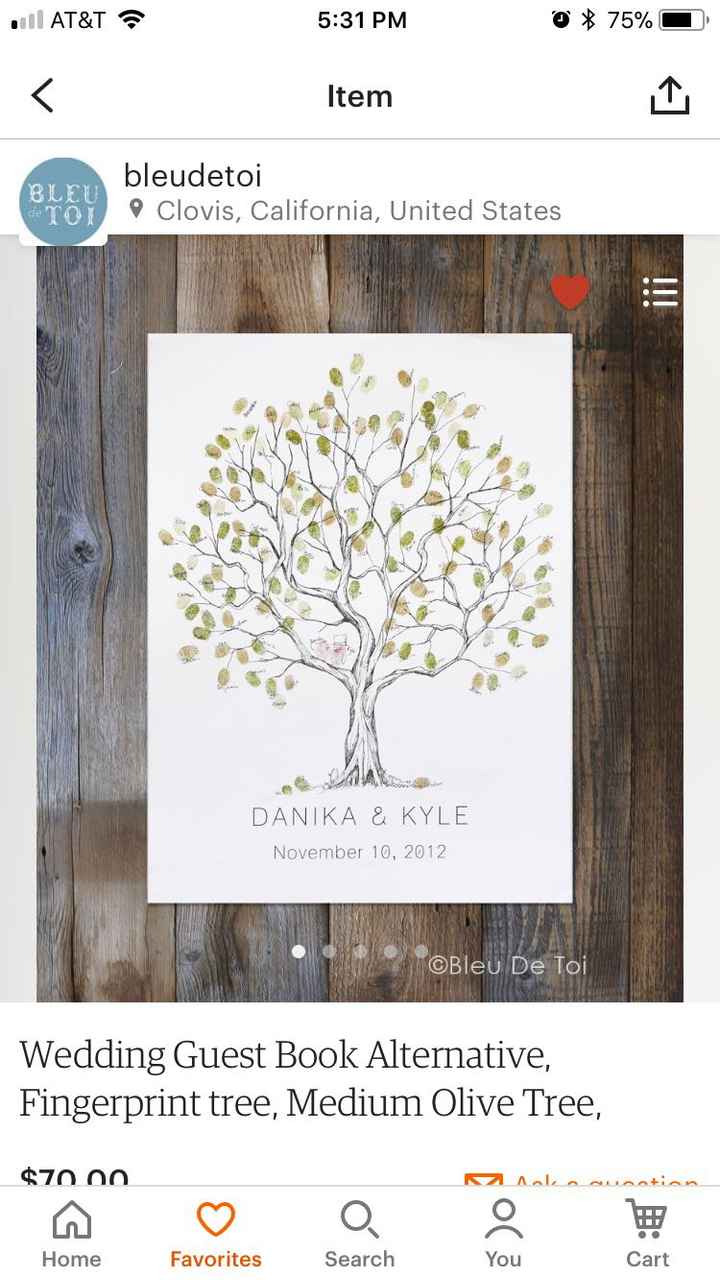Select the second carousel dot

329,951
